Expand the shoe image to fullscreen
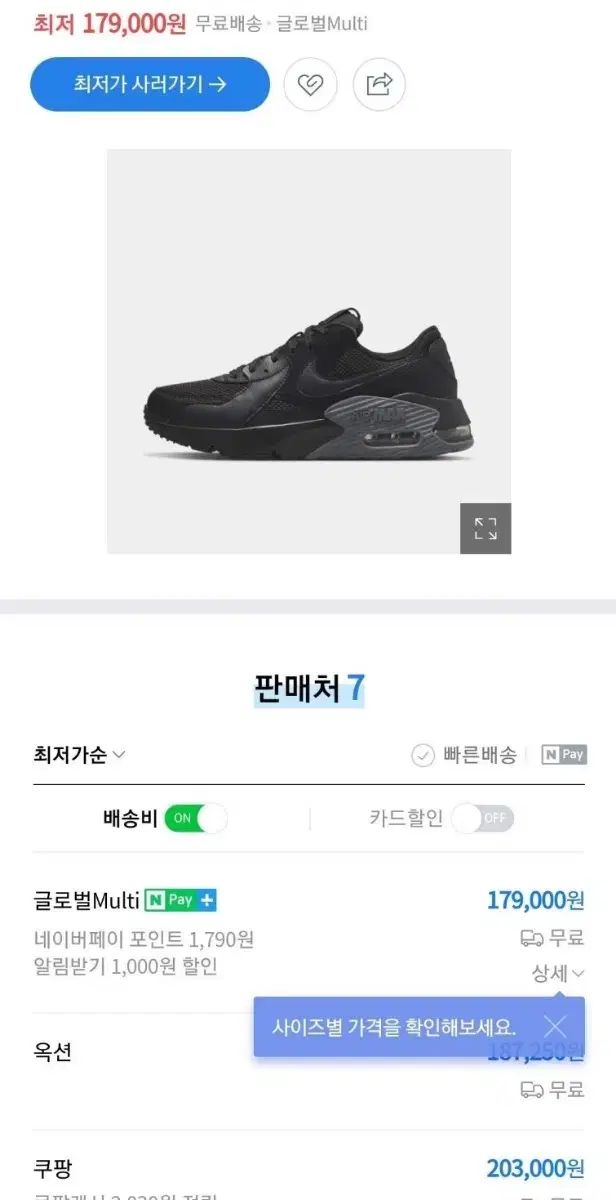 coord(485,528)
